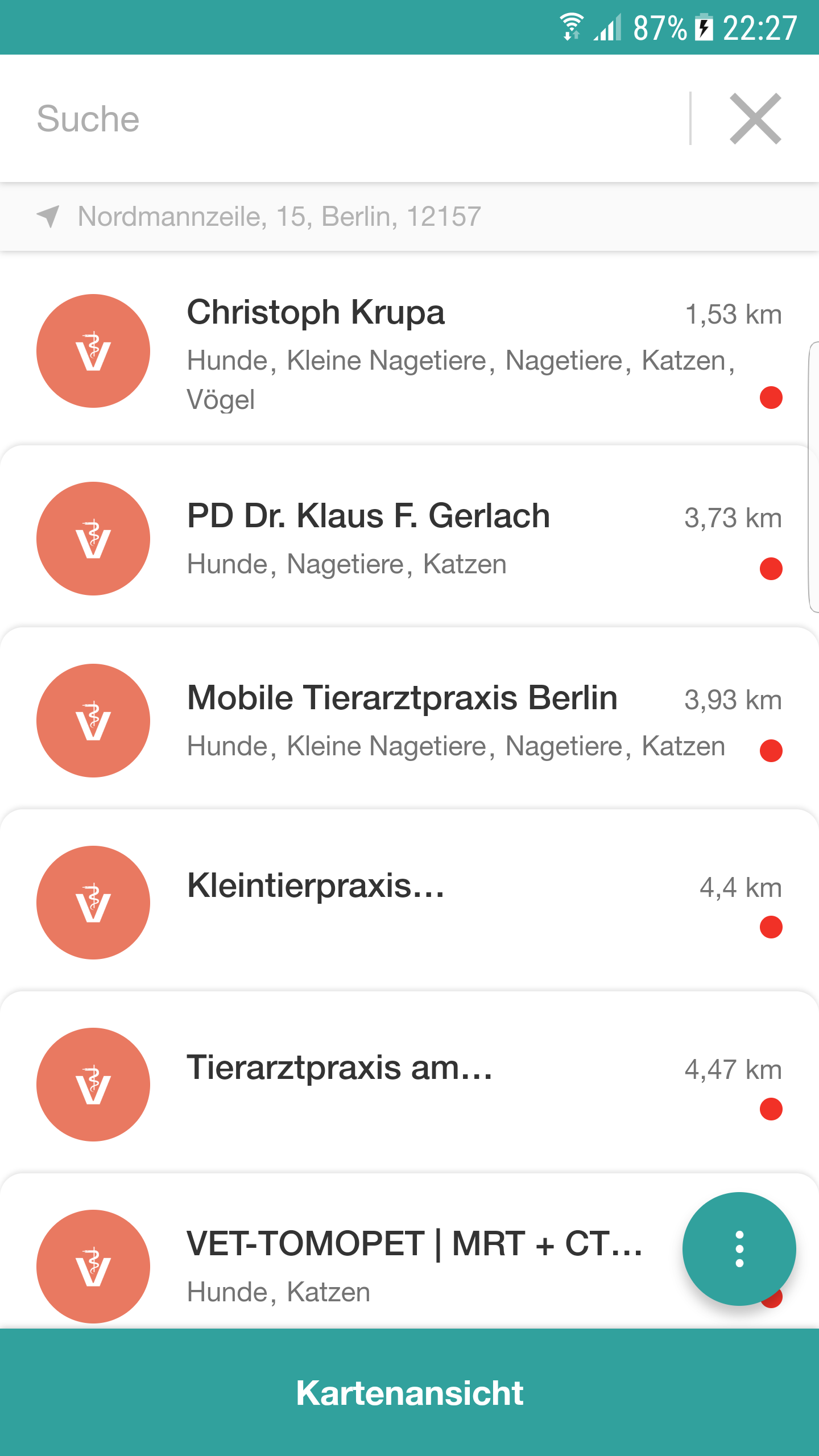
Task: Clear the search with the X icon
Action: coord(755,119)
